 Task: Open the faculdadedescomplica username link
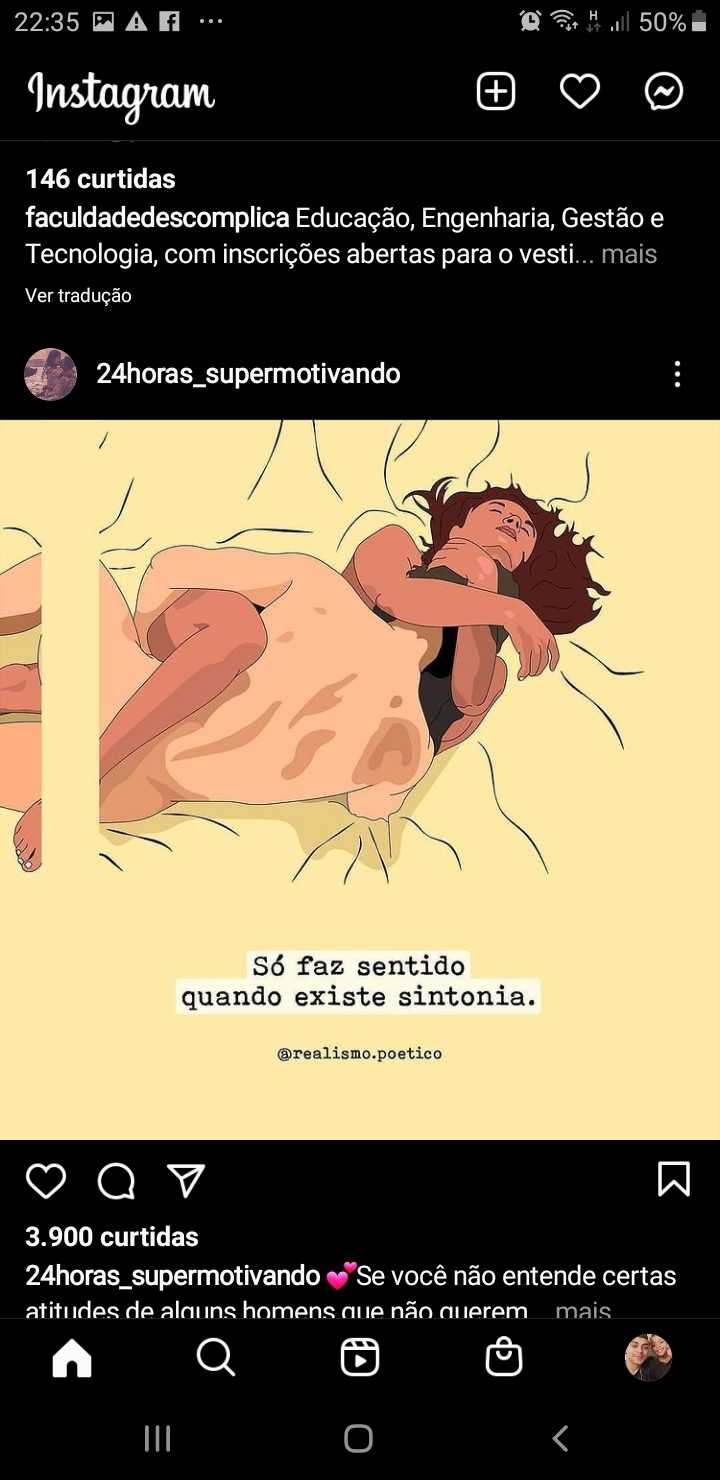tap(157, 218)
